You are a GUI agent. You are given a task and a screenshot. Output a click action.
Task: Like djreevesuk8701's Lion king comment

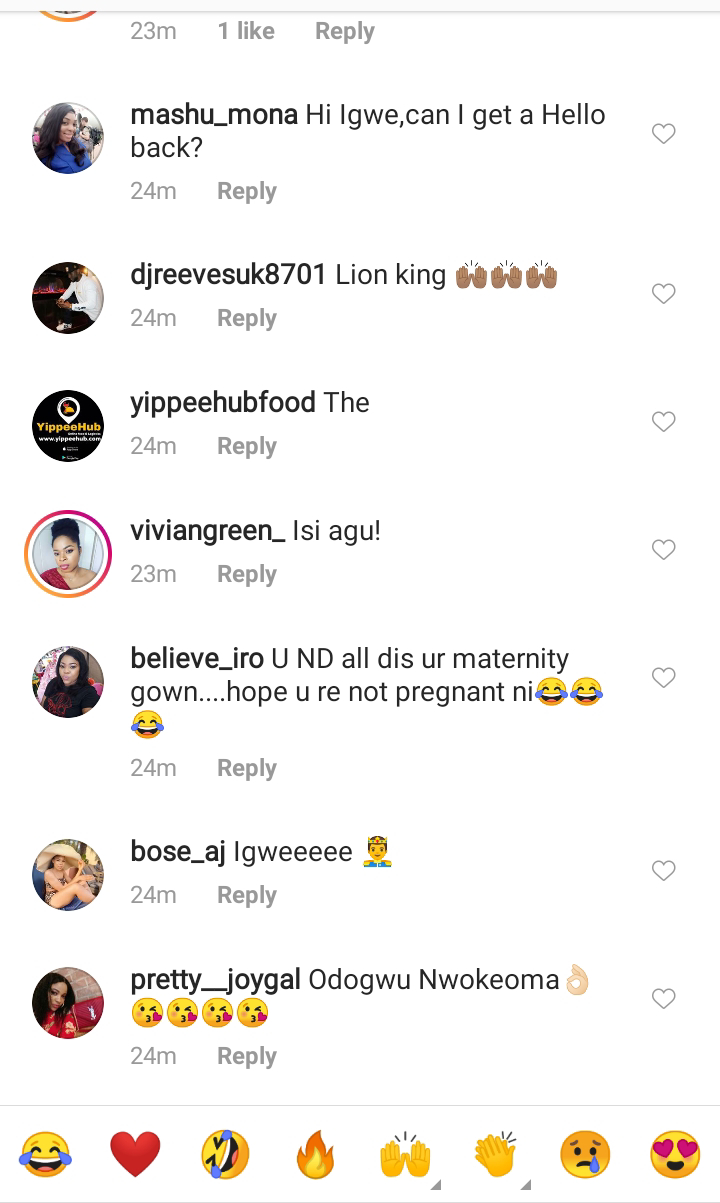pos(664,294)
